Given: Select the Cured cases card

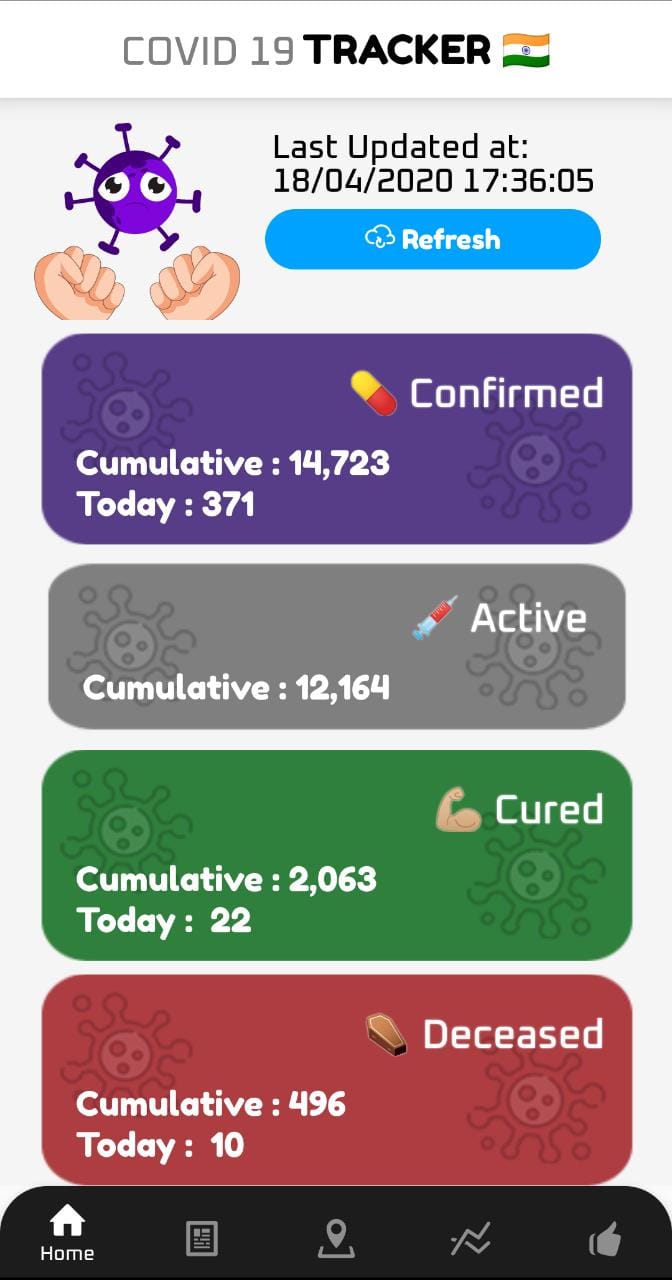Looking at the screenshot, I should pos(336,855).
